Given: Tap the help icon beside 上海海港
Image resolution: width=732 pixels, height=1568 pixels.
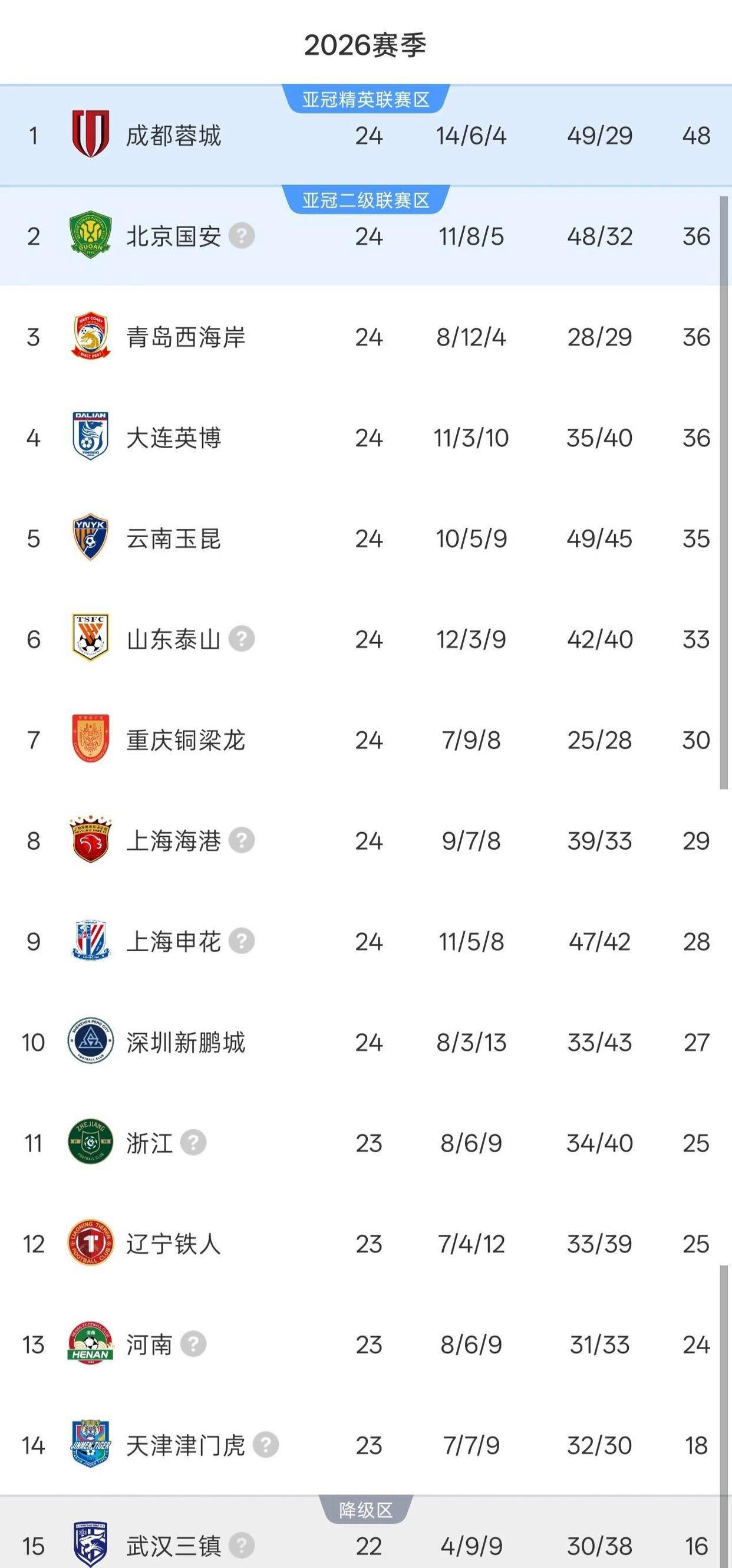Looking at the screenshot, I should [242, 840].
